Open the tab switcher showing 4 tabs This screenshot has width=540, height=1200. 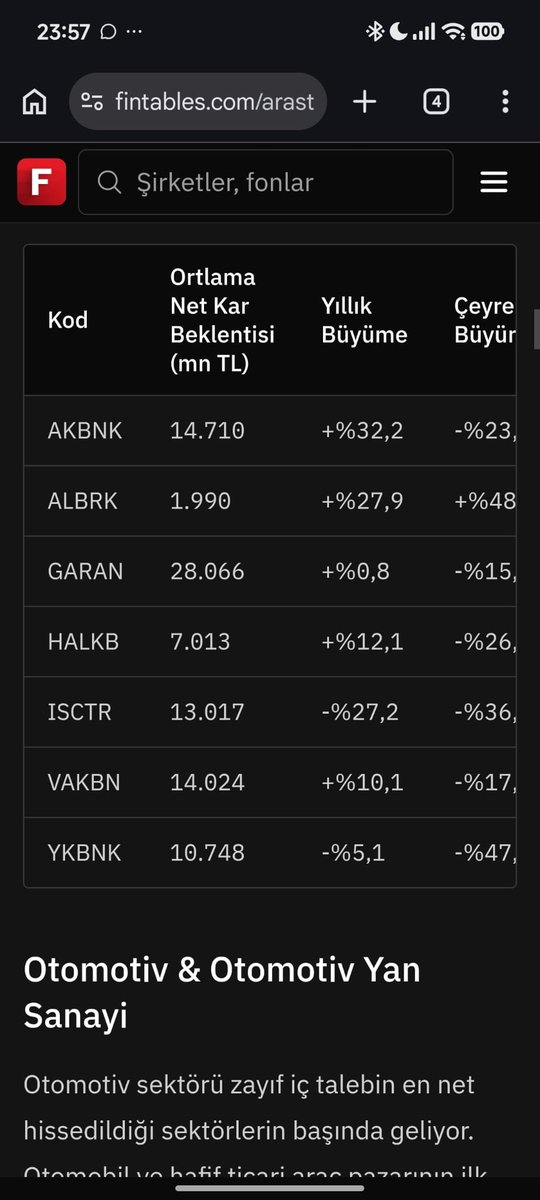pos(436,102)
